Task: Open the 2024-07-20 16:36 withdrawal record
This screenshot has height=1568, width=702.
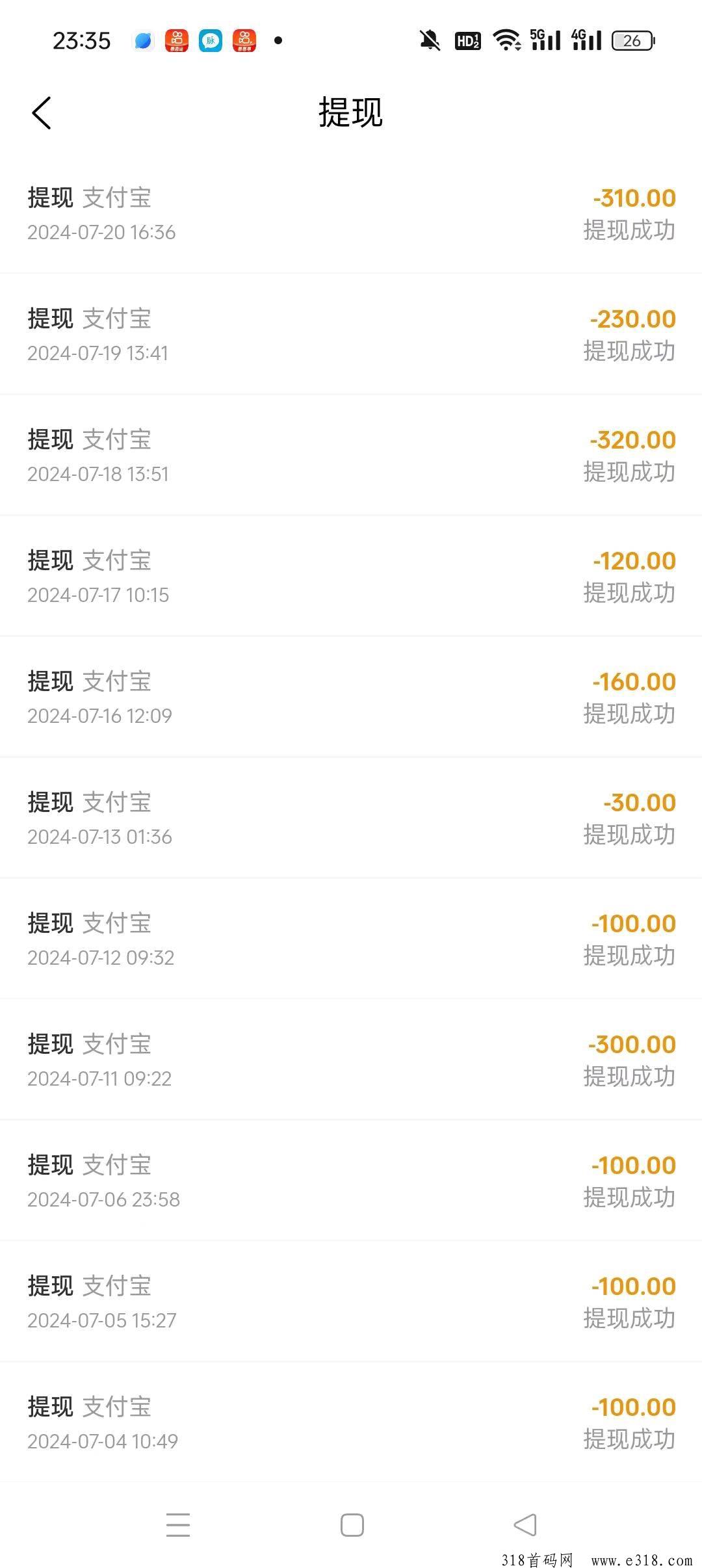Action: [351, 213]
